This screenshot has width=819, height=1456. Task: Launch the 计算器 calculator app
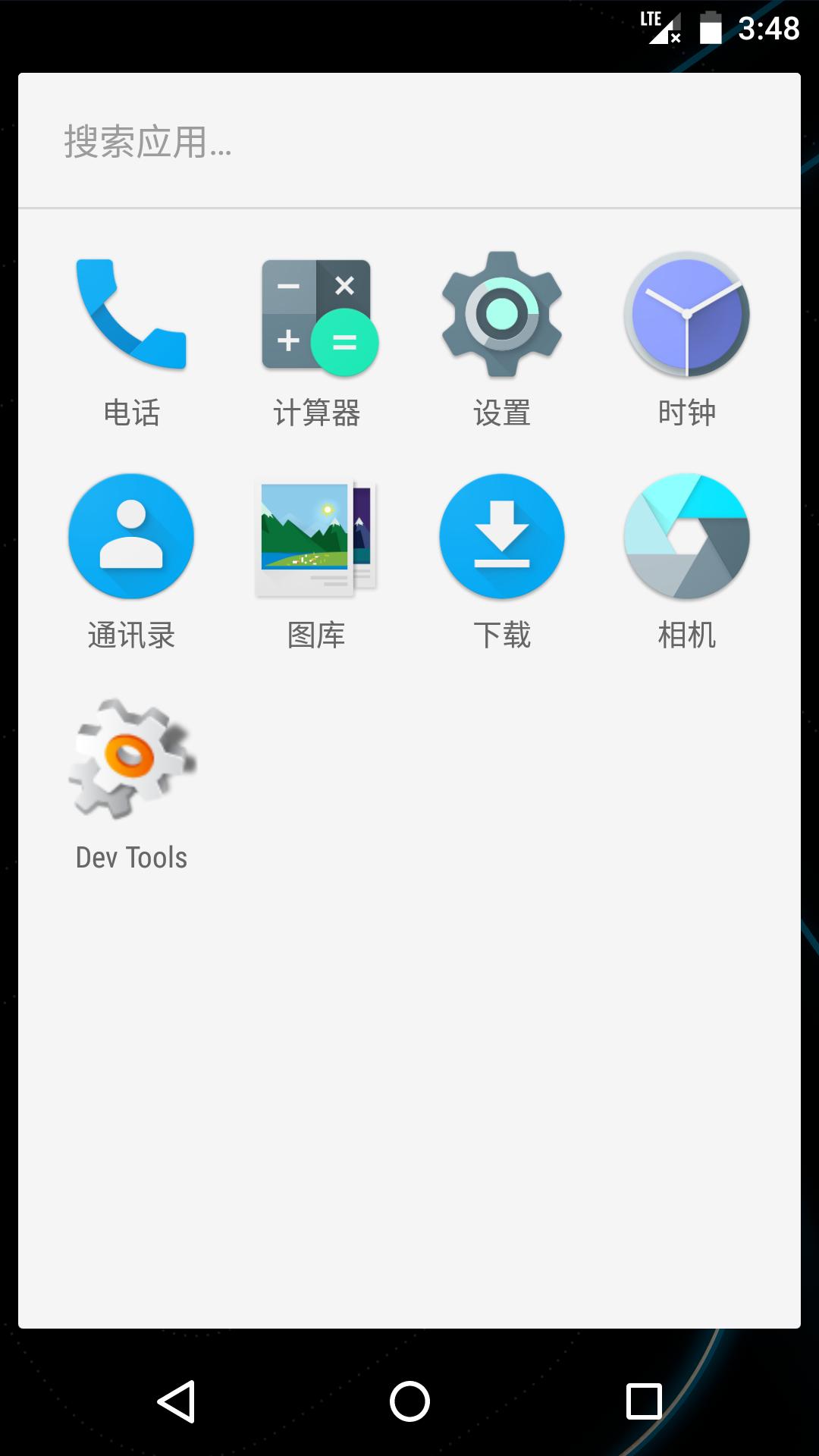(316, 315)
